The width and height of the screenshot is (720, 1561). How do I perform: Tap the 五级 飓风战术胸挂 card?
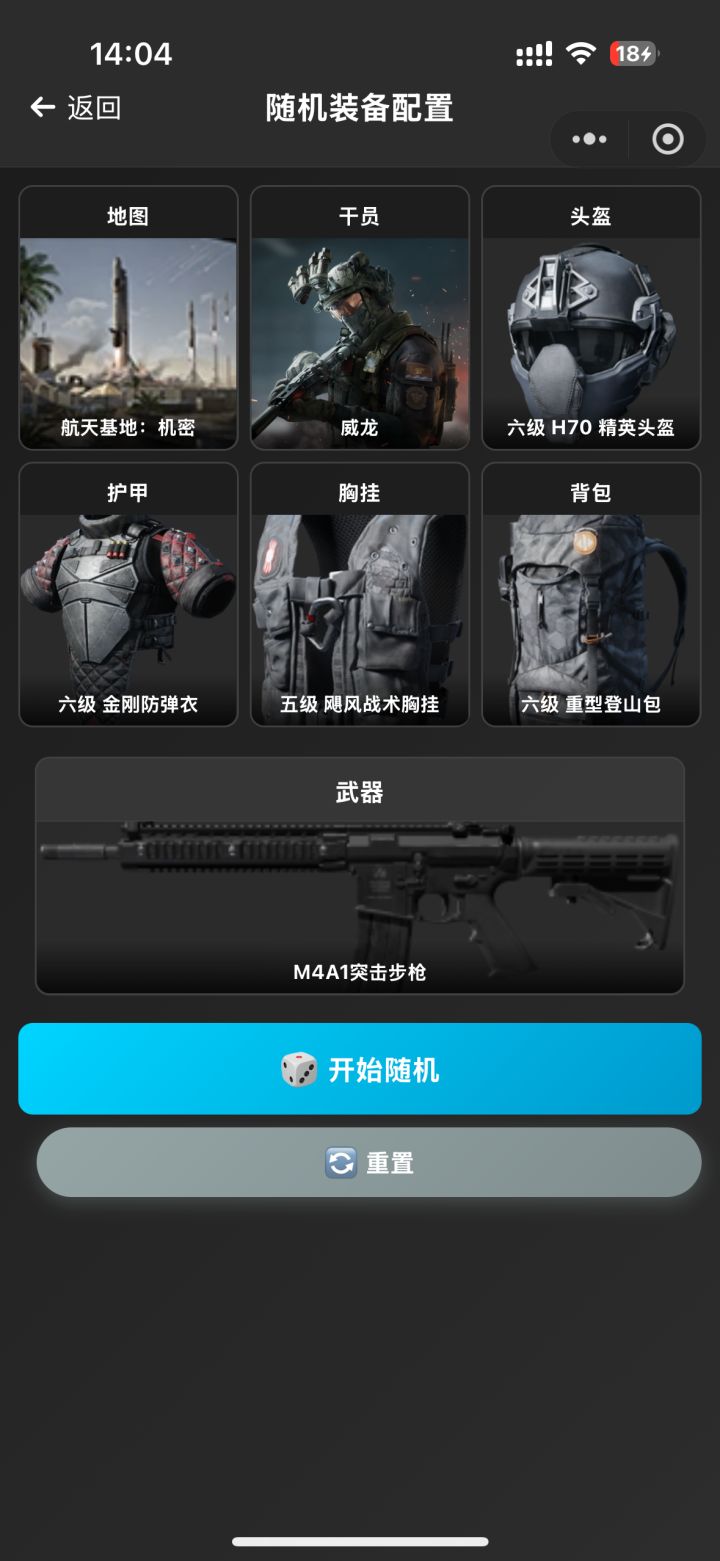pos(360,594)
